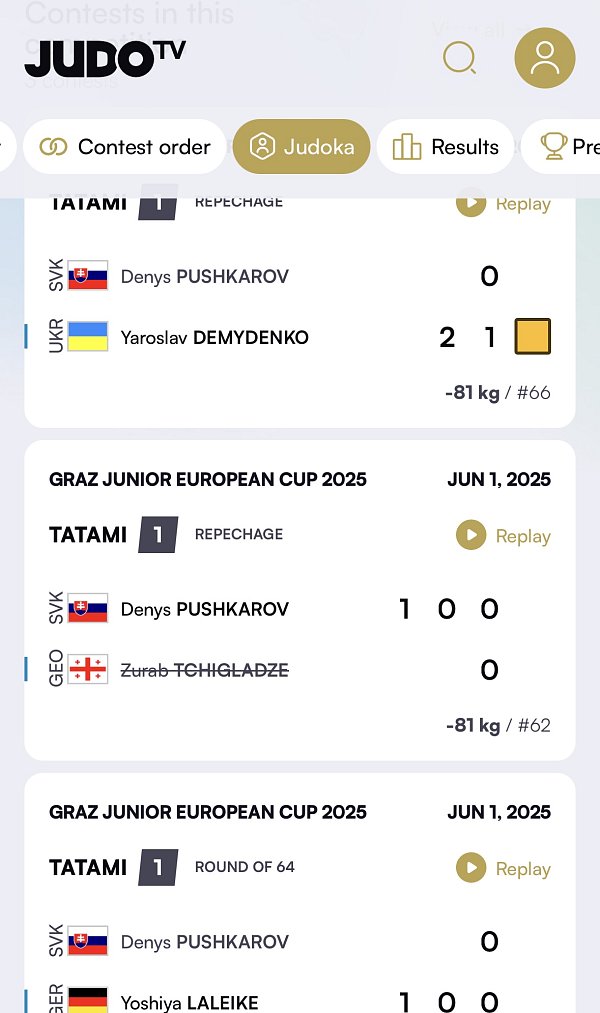
Task: Open the contest card #62
Action: pos(300,600)
